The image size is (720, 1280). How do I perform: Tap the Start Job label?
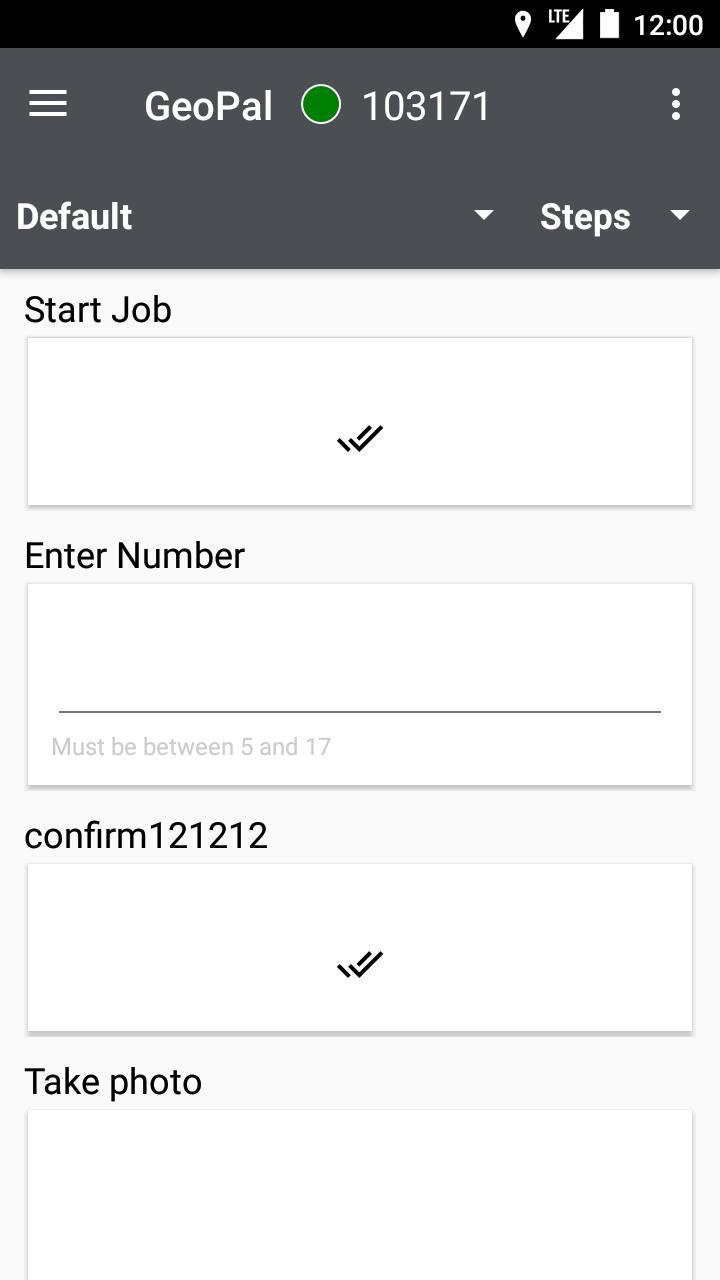point(97,310)
